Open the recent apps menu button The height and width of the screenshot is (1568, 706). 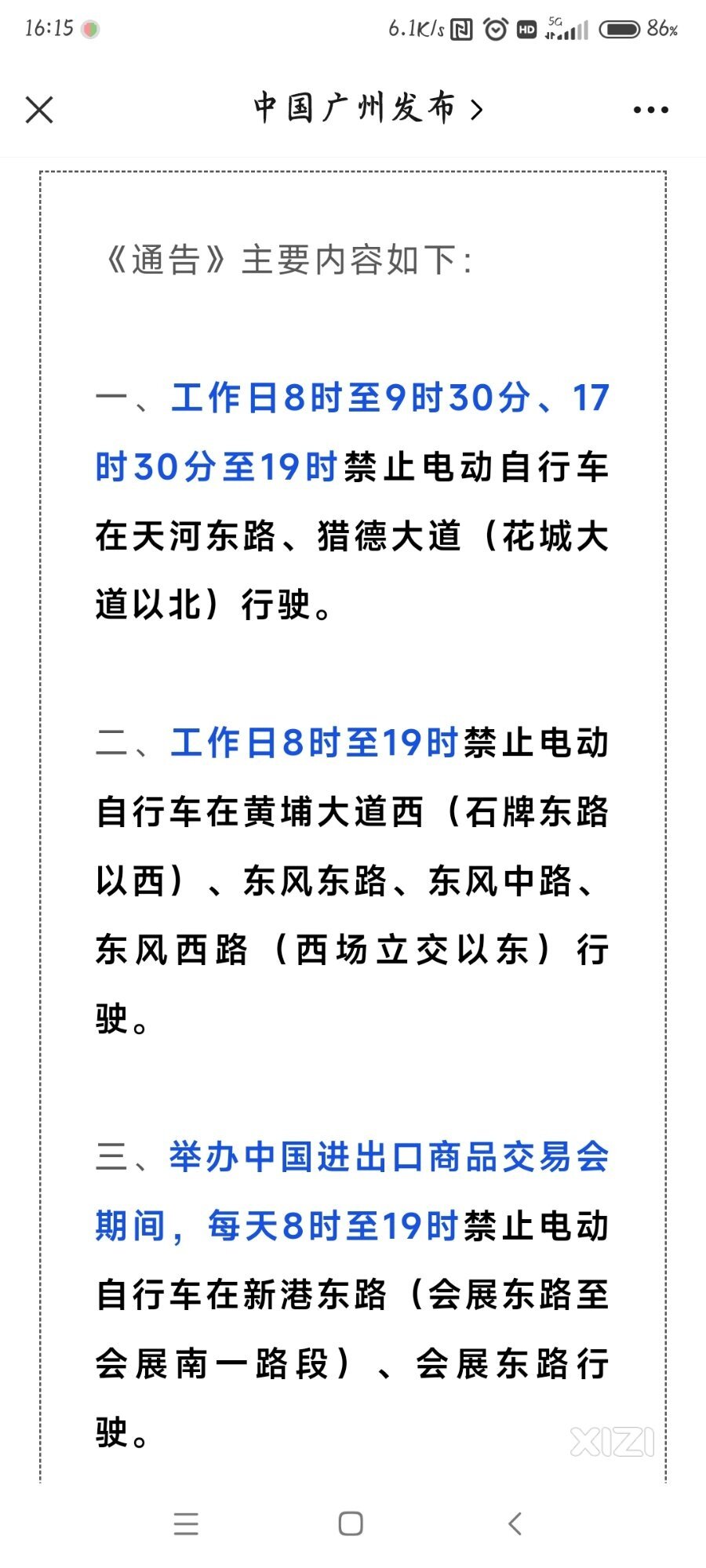pyautogui.click(x=186, y=1524)
